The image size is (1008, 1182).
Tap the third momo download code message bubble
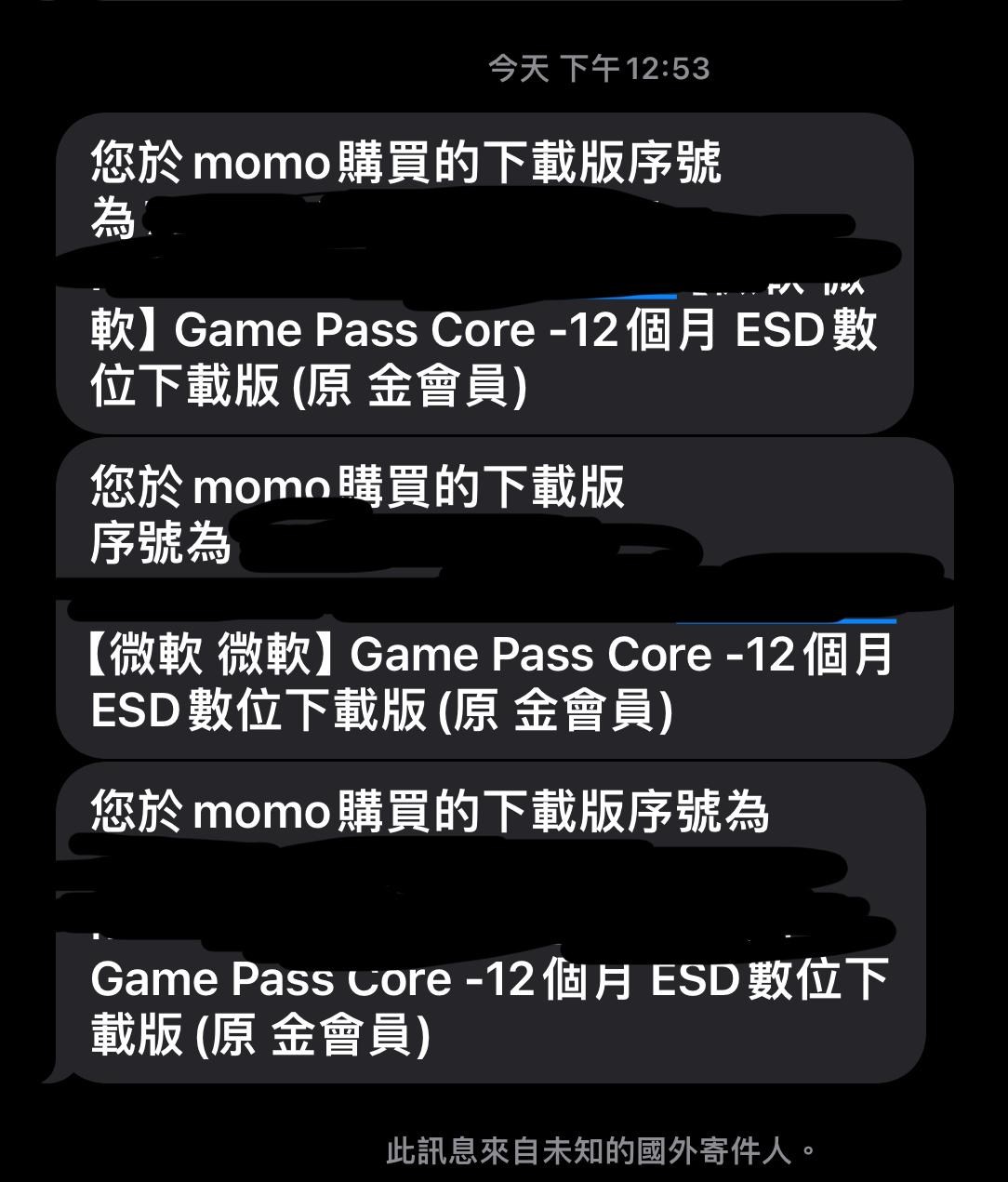point(484,921)
